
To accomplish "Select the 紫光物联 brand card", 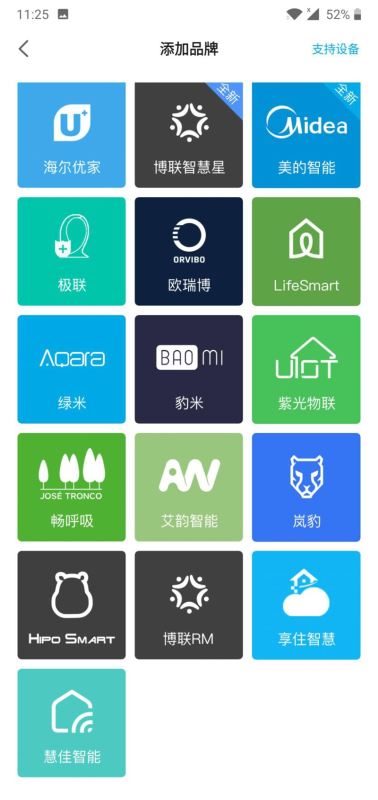I will coord(306,369).
